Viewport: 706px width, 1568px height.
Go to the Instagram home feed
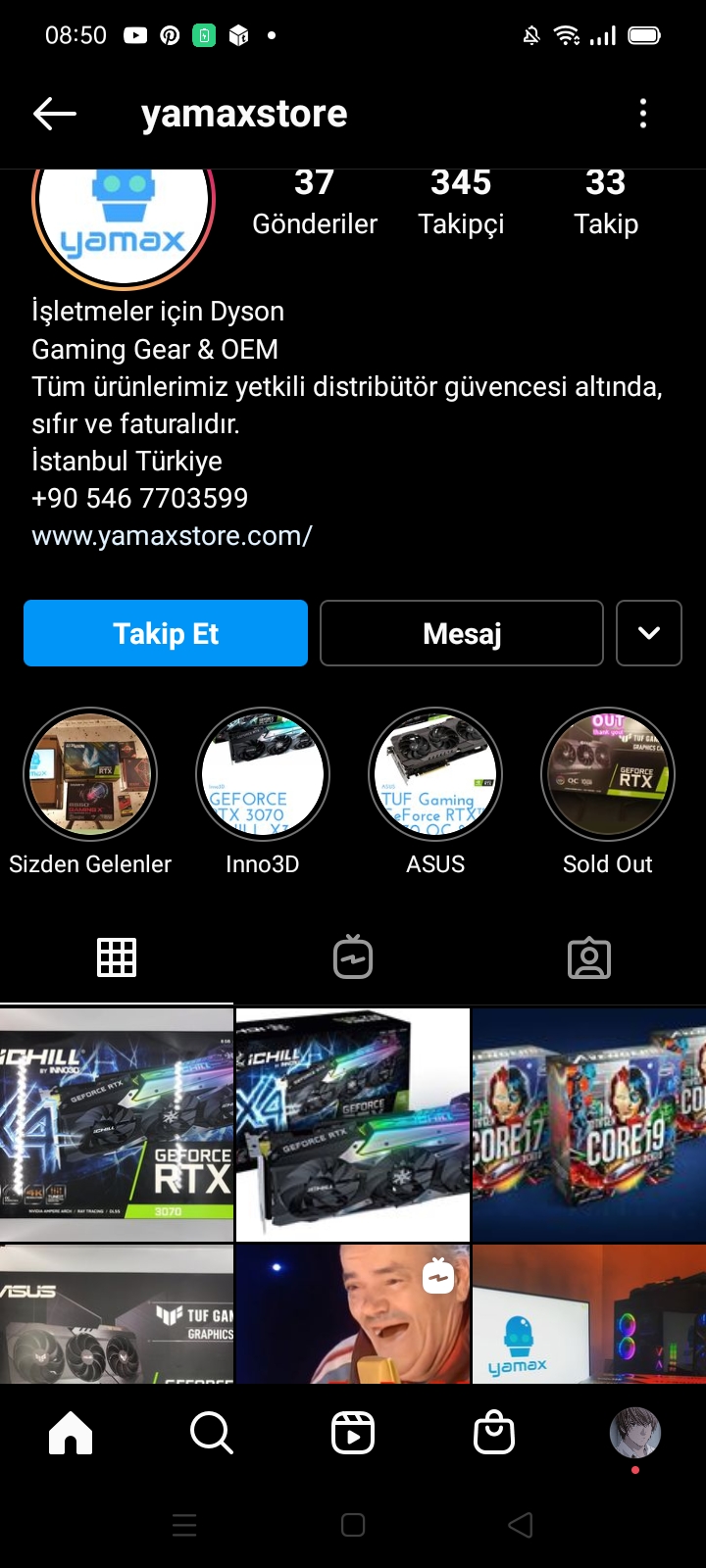[71, 1434]
